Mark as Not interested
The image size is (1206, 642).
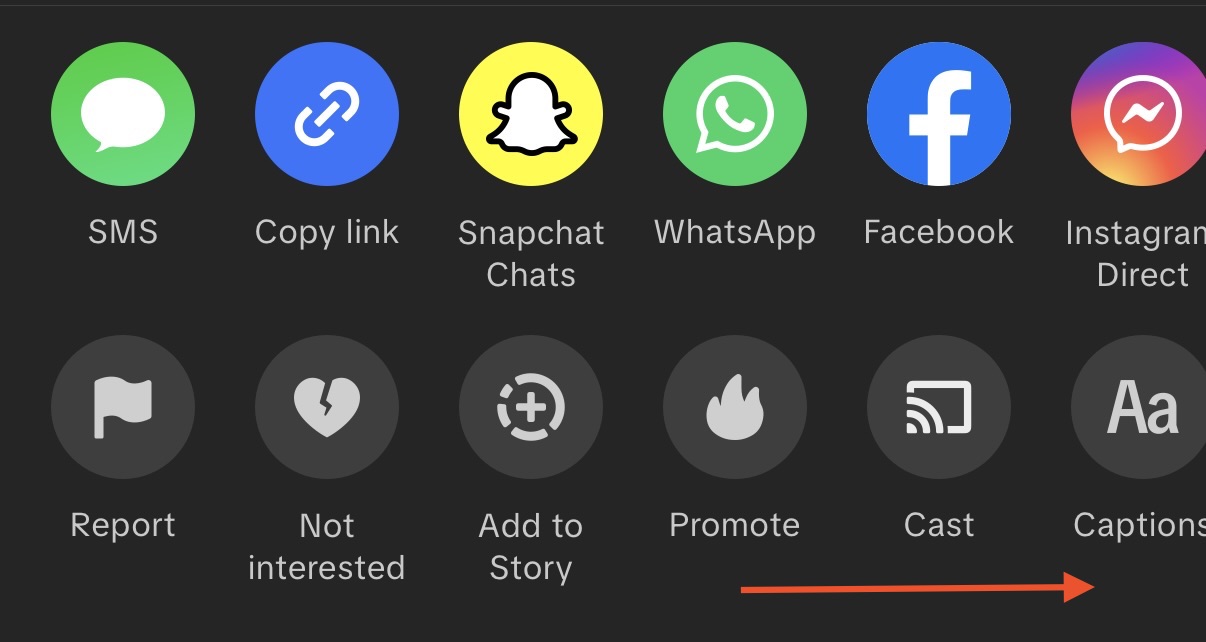pos(327,408)
